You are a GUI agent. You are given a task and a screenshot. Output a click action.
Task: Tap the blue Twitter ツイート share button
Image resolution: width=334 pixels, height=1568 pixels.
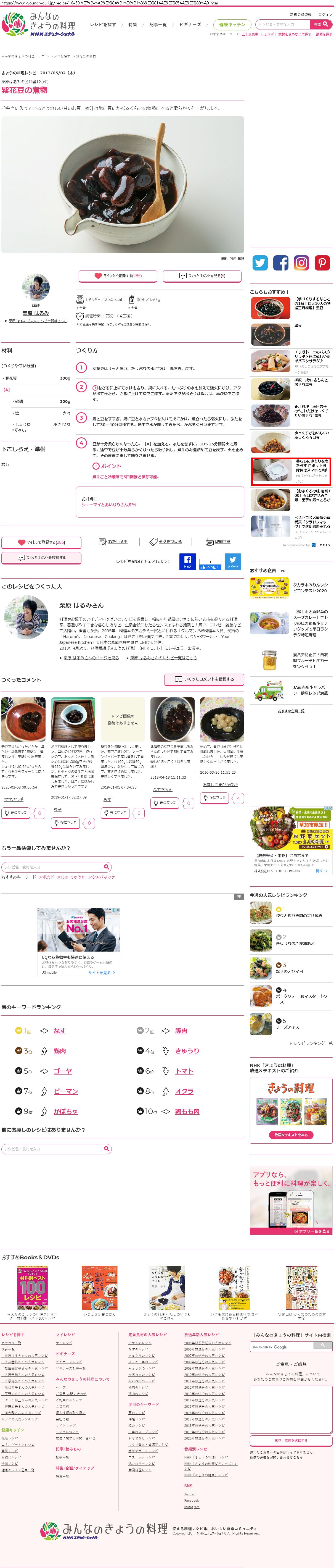[x=233, y=561]
